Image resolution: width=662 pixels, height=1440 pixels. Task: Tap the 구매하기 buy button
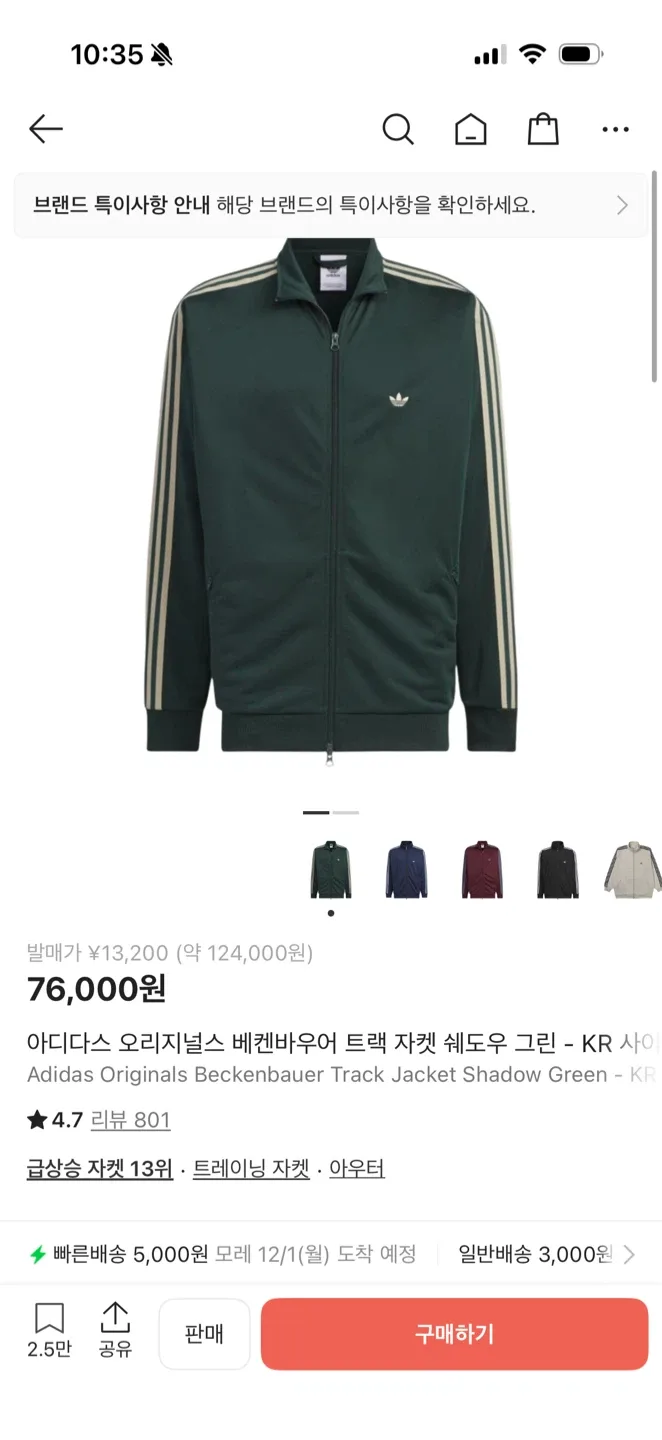(x=454, y=1334)
